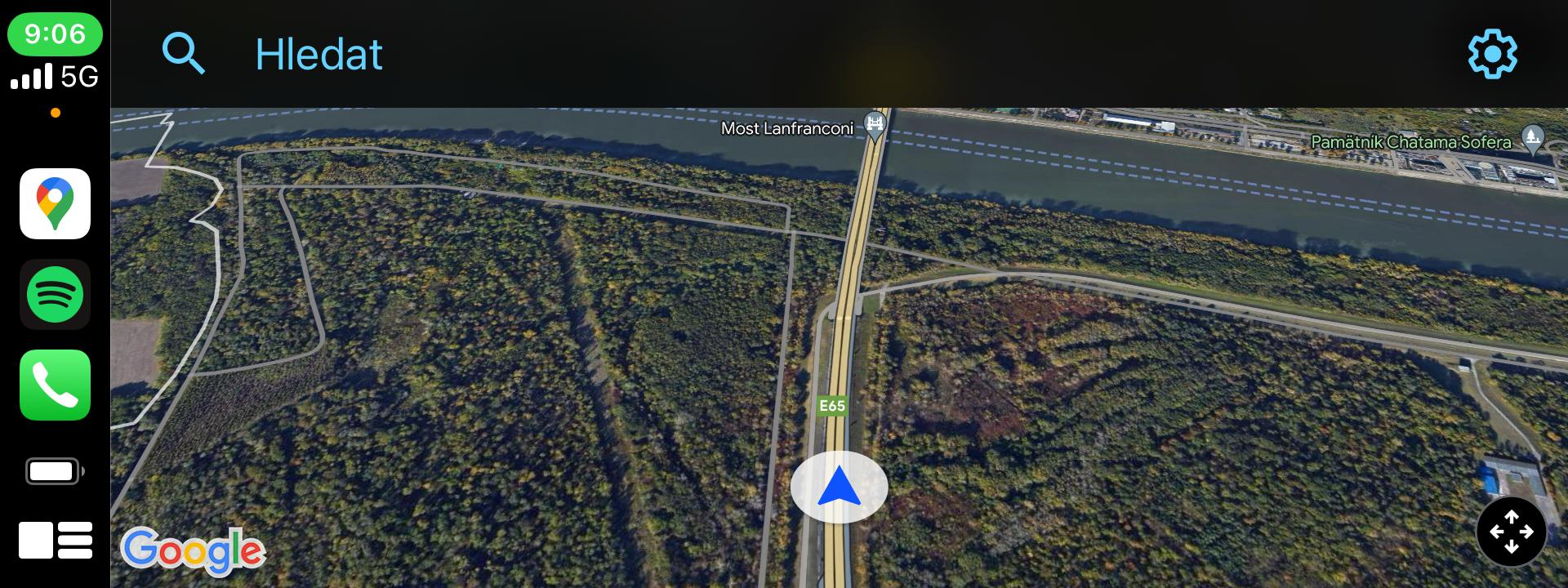Open the Phone app
The width and height of the screenshot is (1568, 588).
pyautogui.click(x=55, y=385)
